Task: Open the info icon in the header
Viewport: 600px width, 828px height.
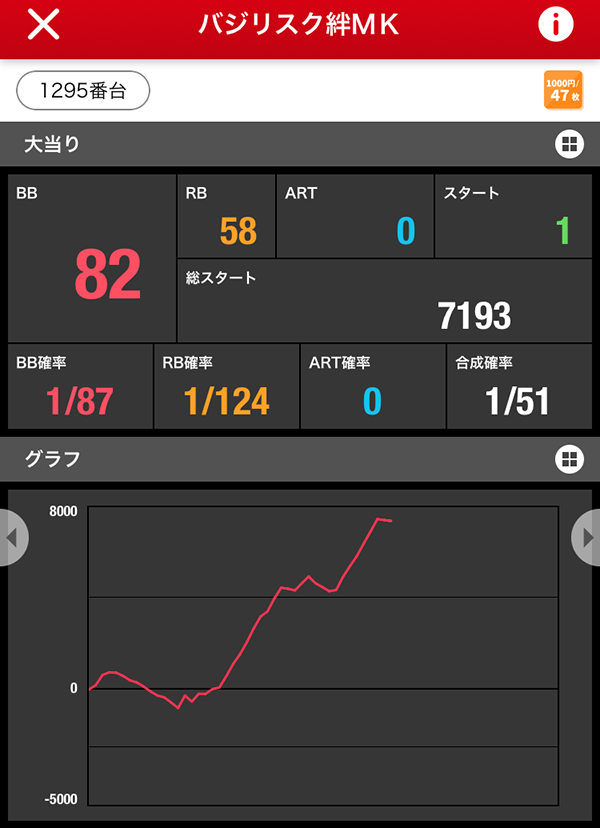Action: pyautogui.click(x=556, y=25)
